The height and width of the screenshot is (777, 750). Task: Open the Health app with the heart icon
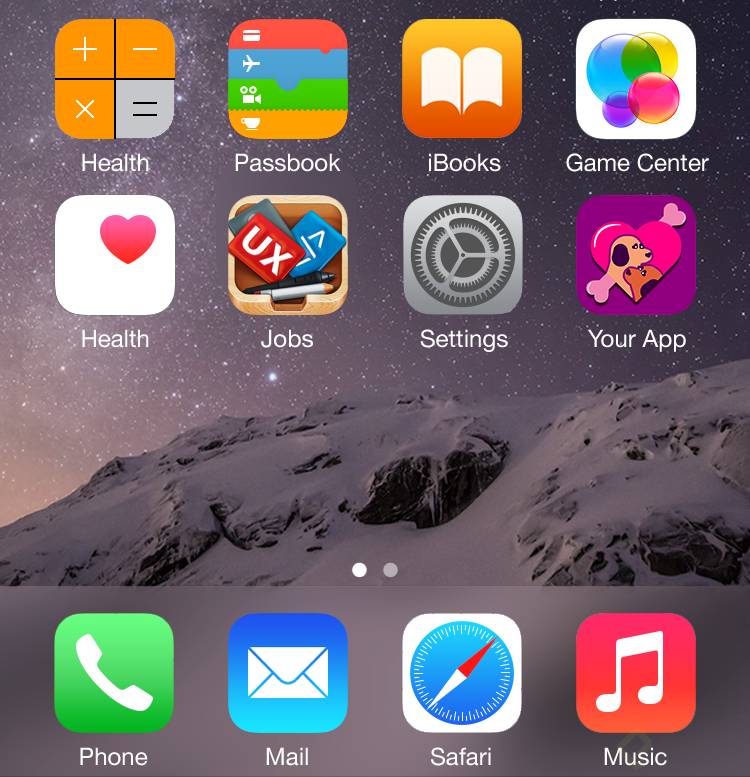tap(115, 255)
